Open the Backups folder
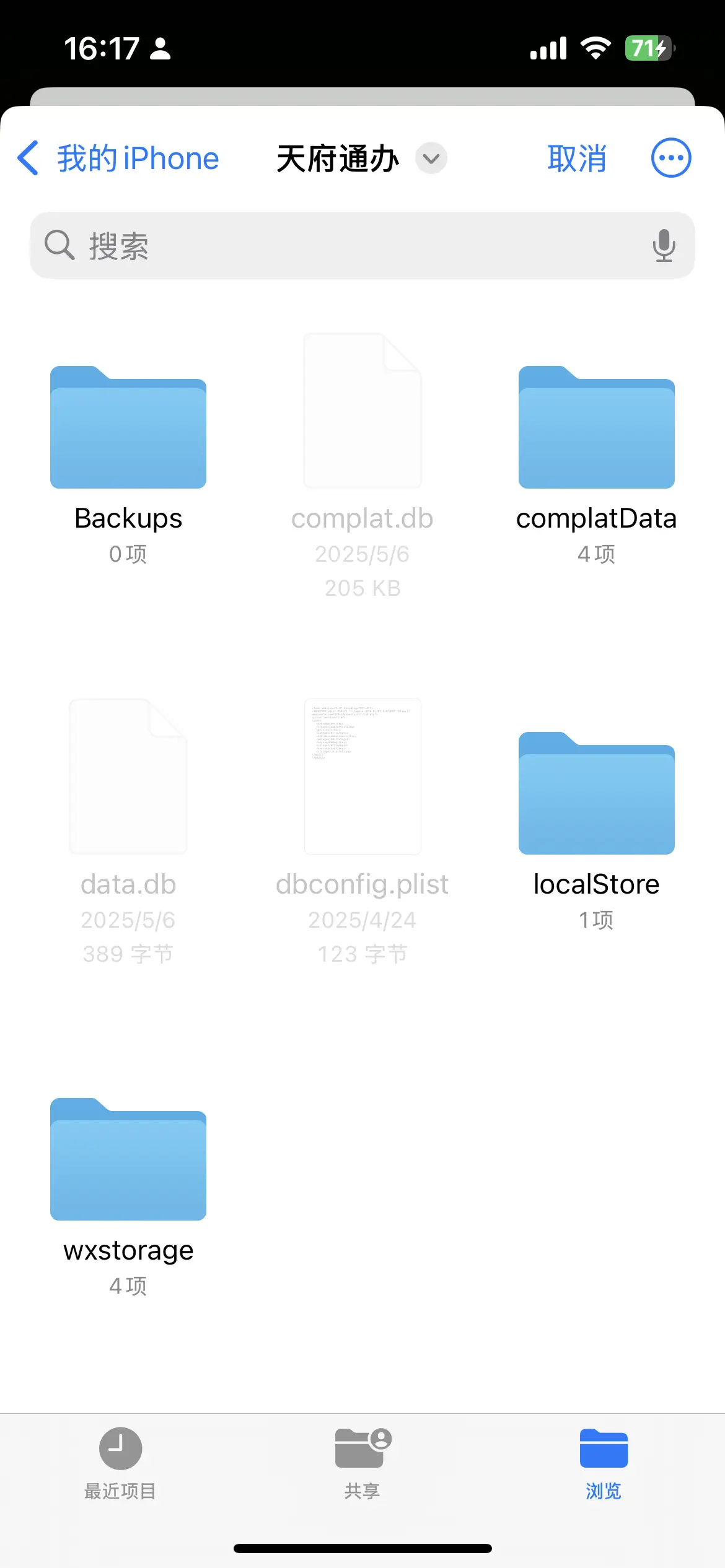 pos(128,429)
